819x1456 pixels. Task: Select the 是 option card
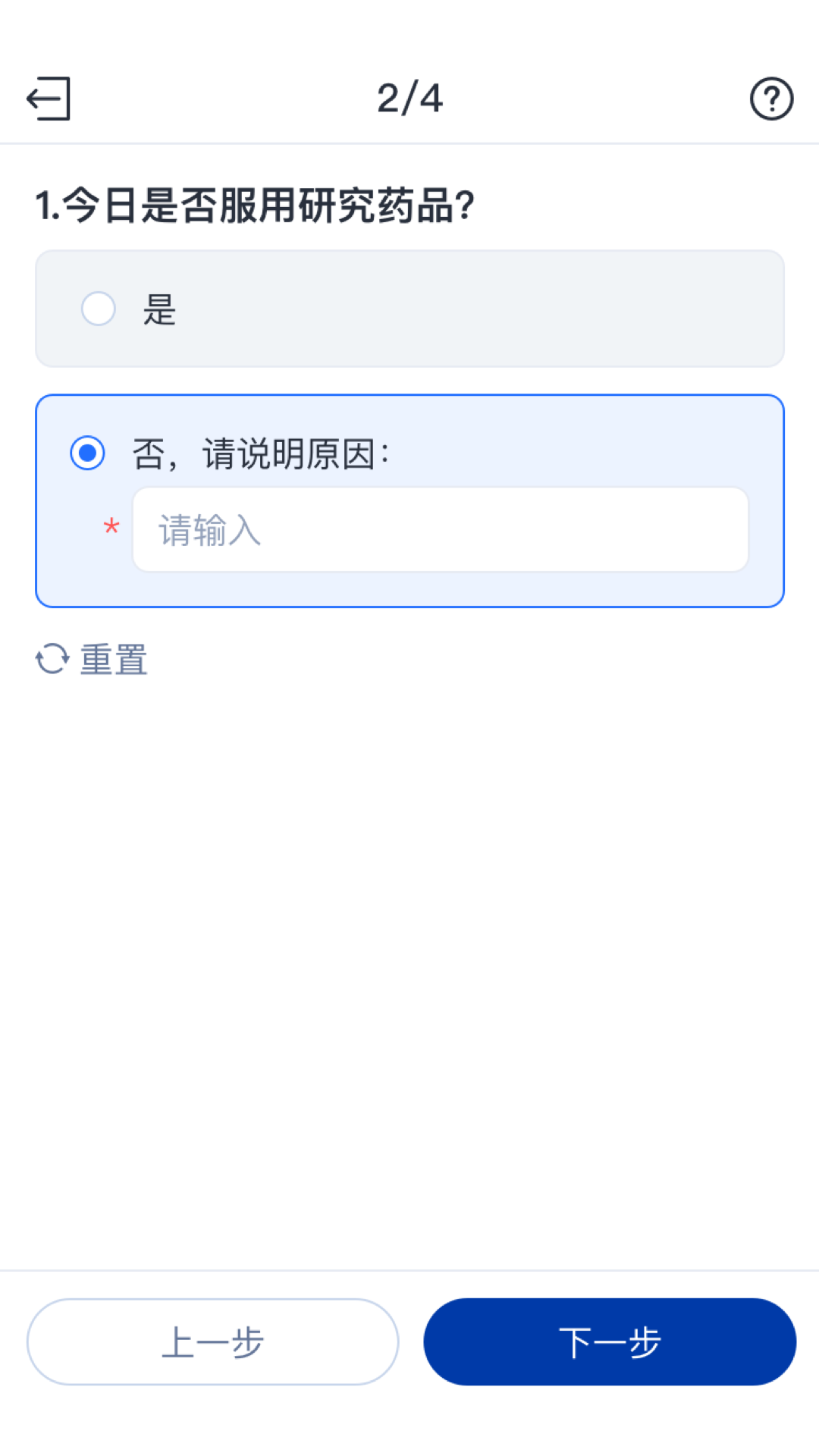pyautogui.click(x=409, y=309)
